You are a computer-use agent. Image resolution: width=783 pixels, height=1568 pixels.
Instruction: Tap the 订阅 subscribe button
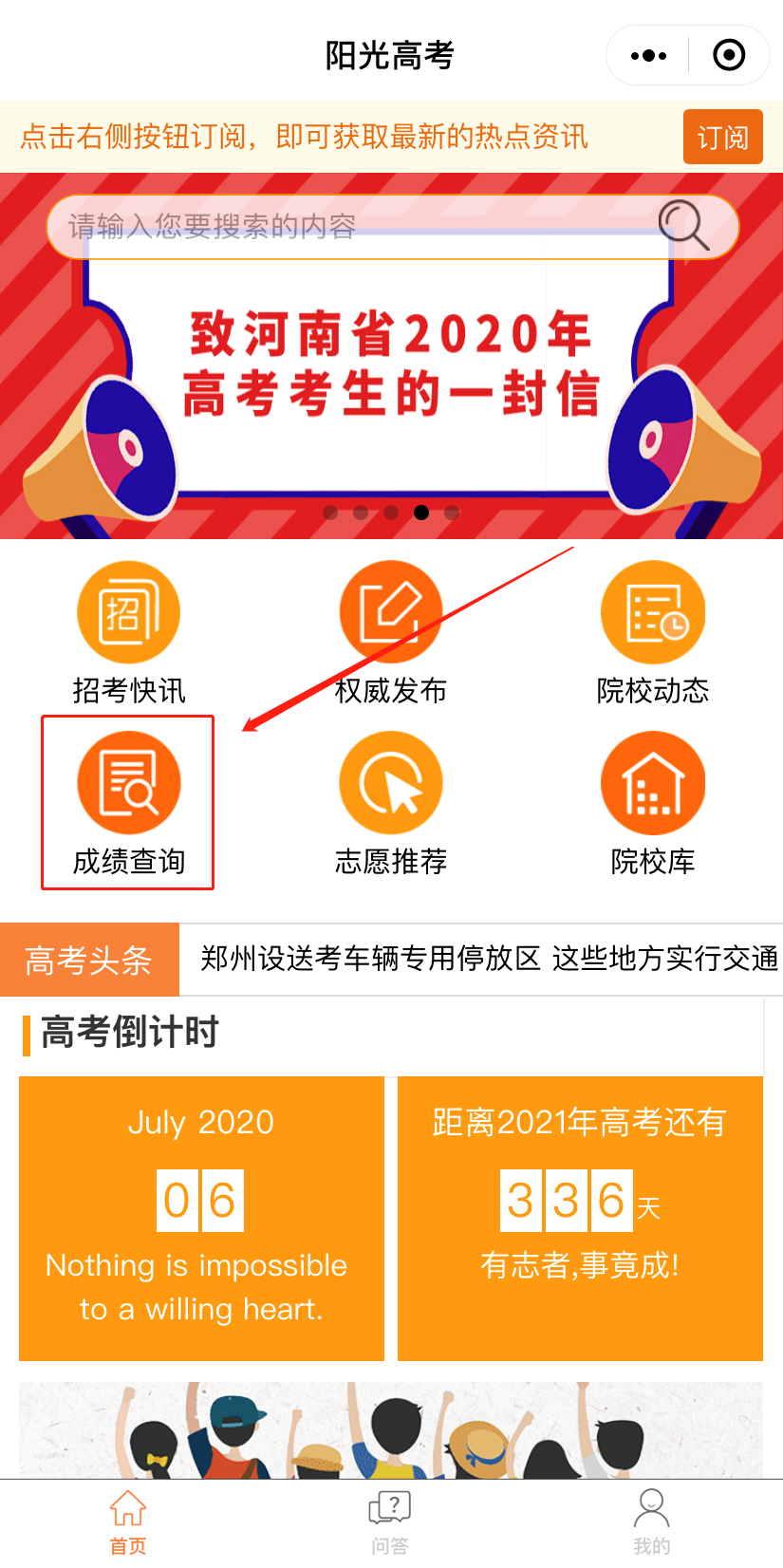click(722, 138)
